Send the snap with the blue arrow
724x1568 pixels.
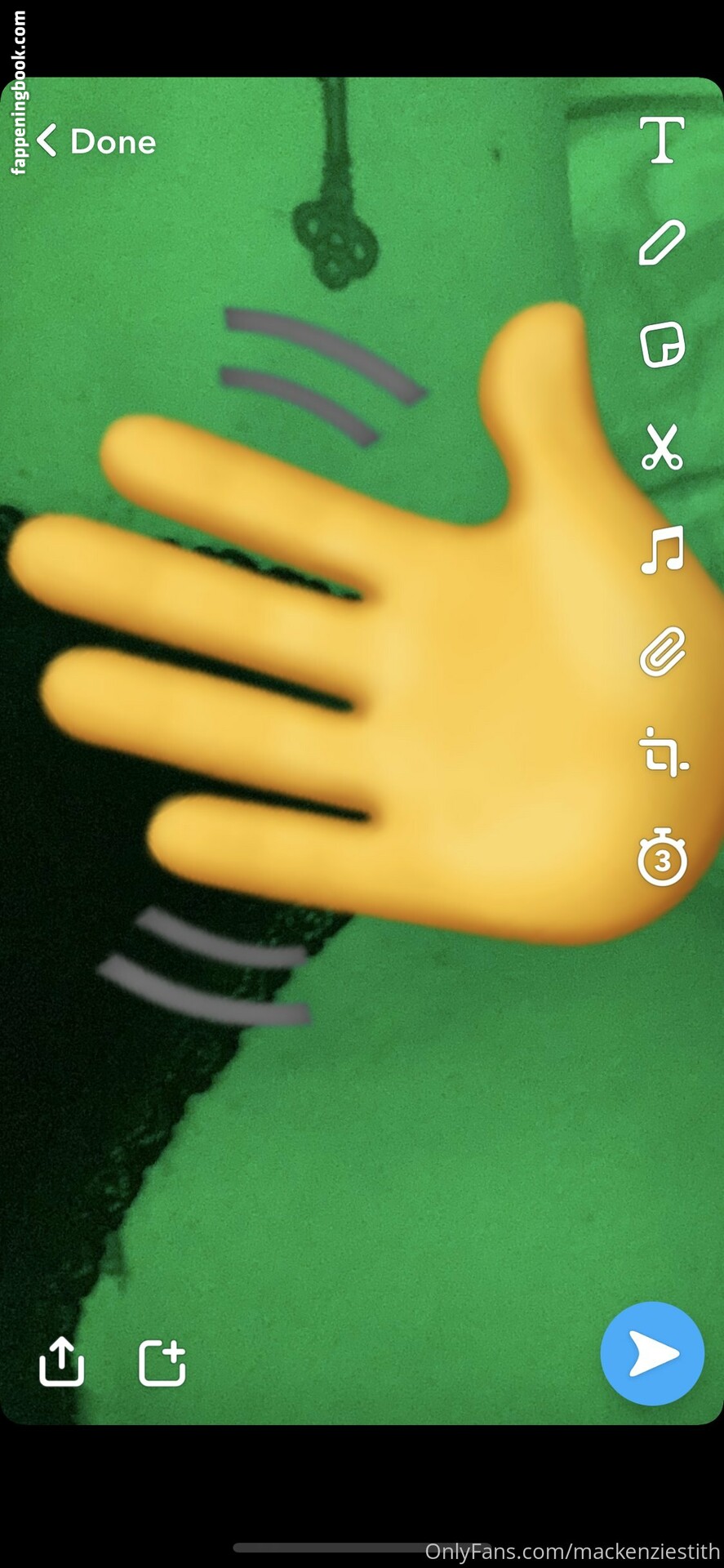[x=652, y=1353]
